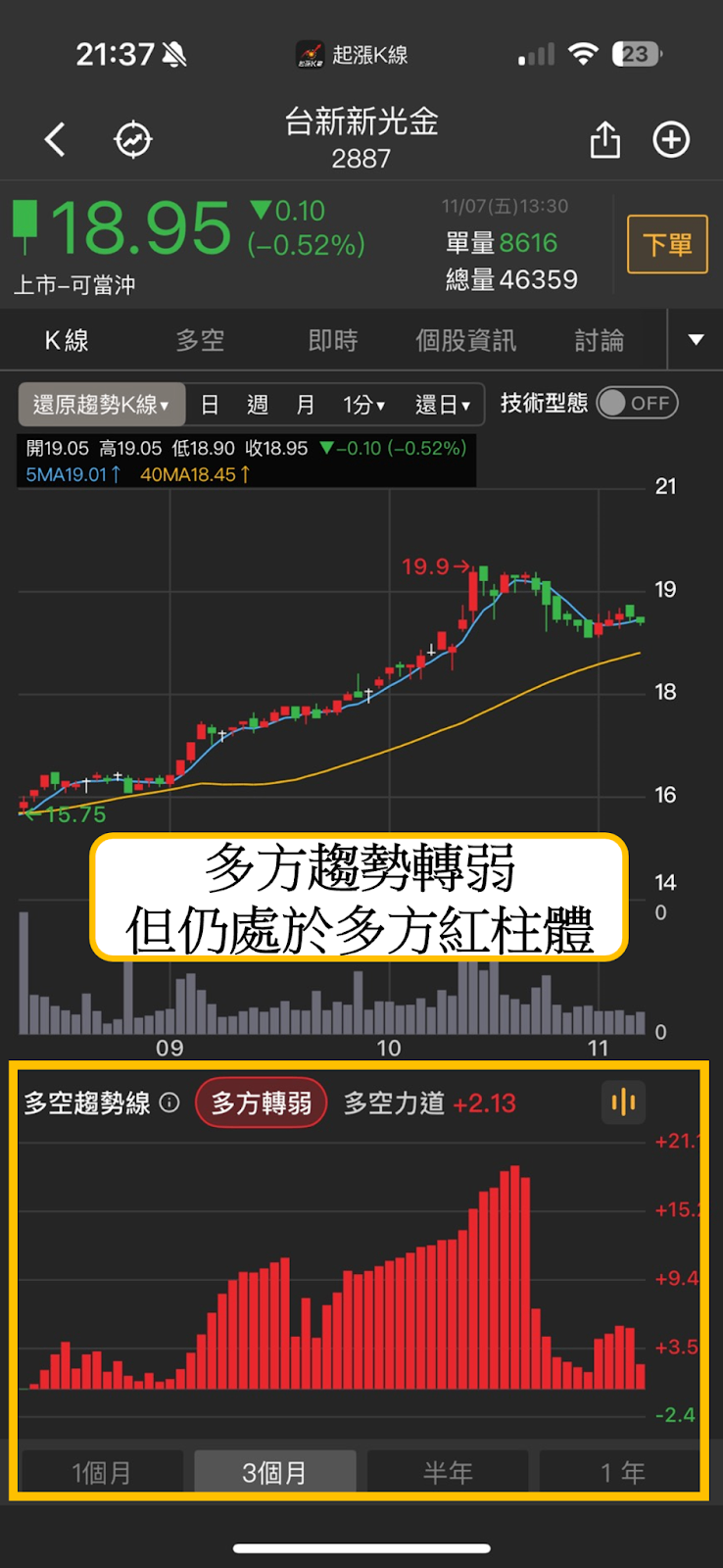This screenshot has width=723, height=1568.
Task: Go back with the left arrow
Action: coord(55,140)
